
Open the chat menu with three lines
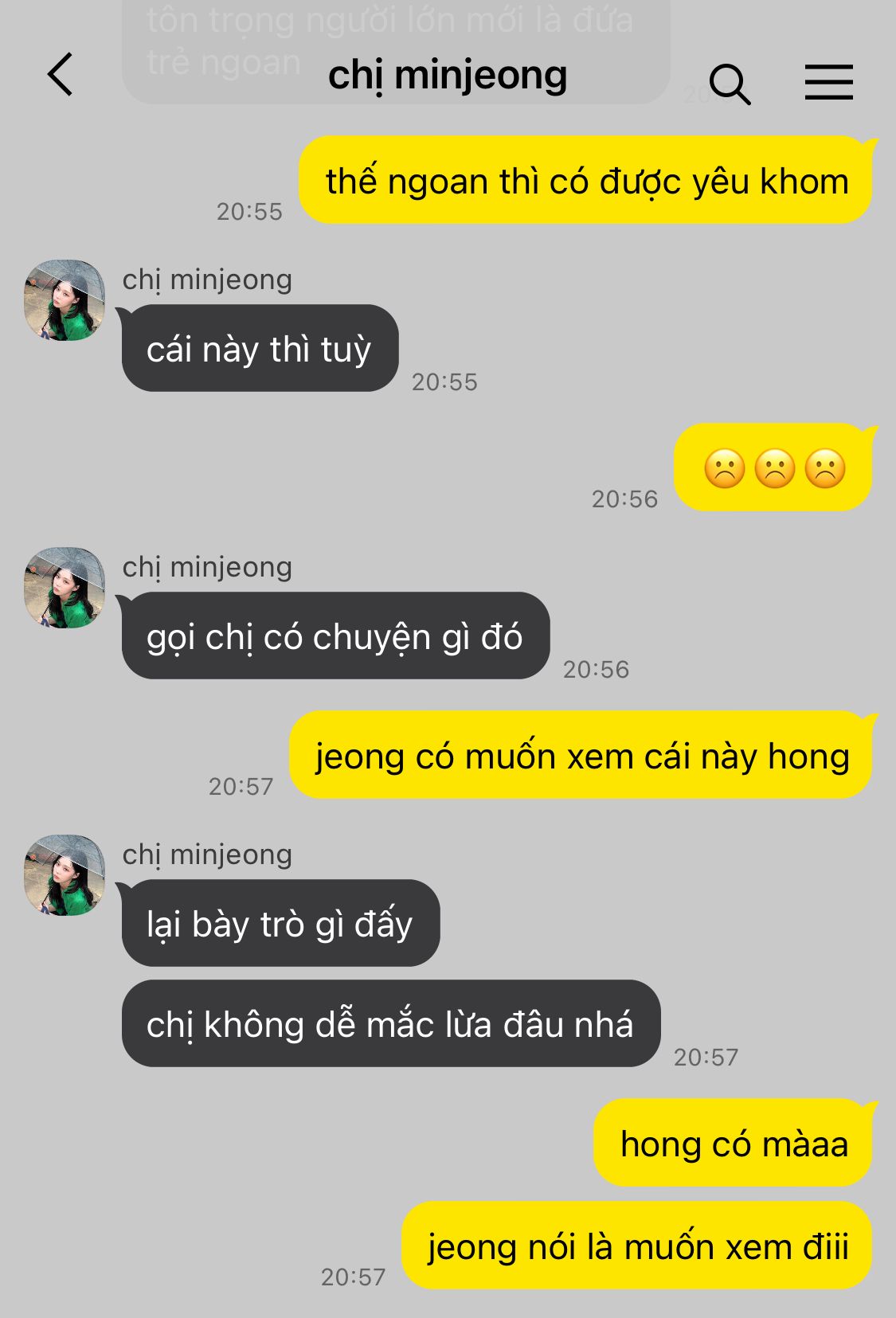point(828,83)
